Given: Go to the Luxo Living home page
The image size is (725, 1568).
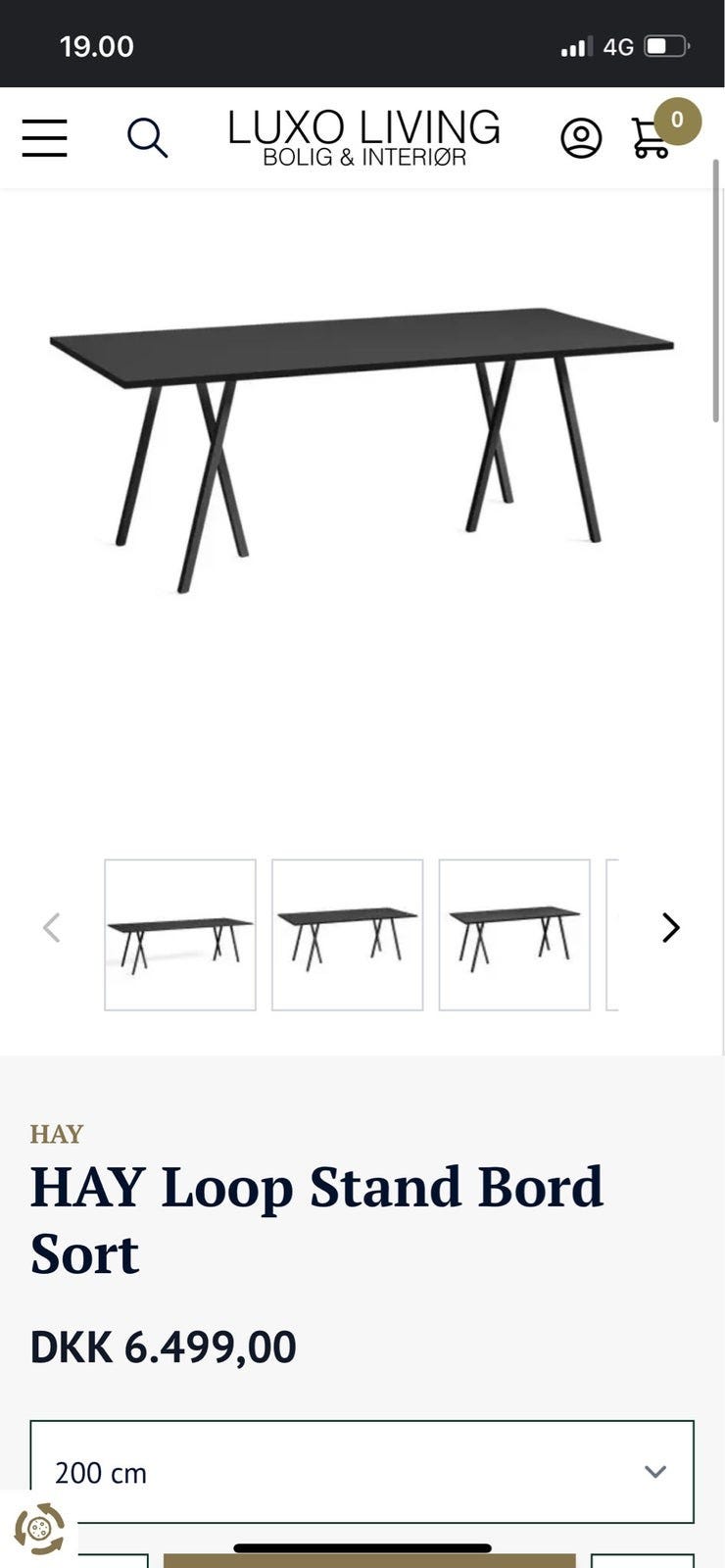Looking at the screenshot, I should [363, 138].
